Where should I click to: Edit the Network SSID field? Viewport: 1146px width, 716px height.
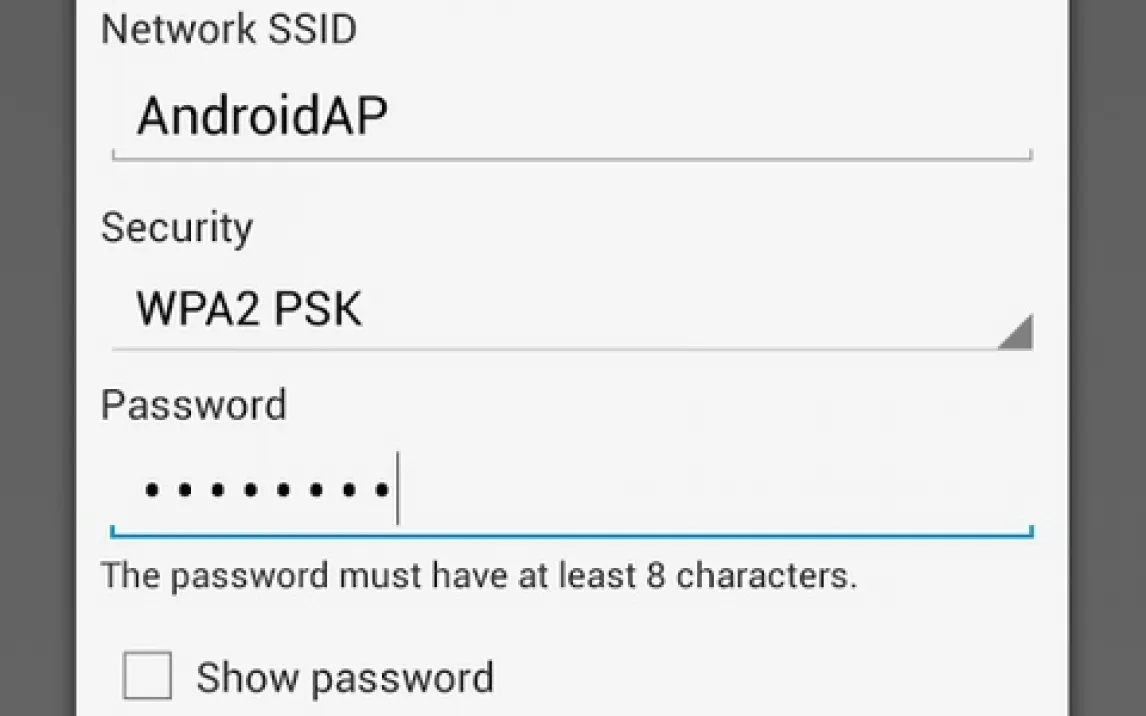tap(570, 117)
